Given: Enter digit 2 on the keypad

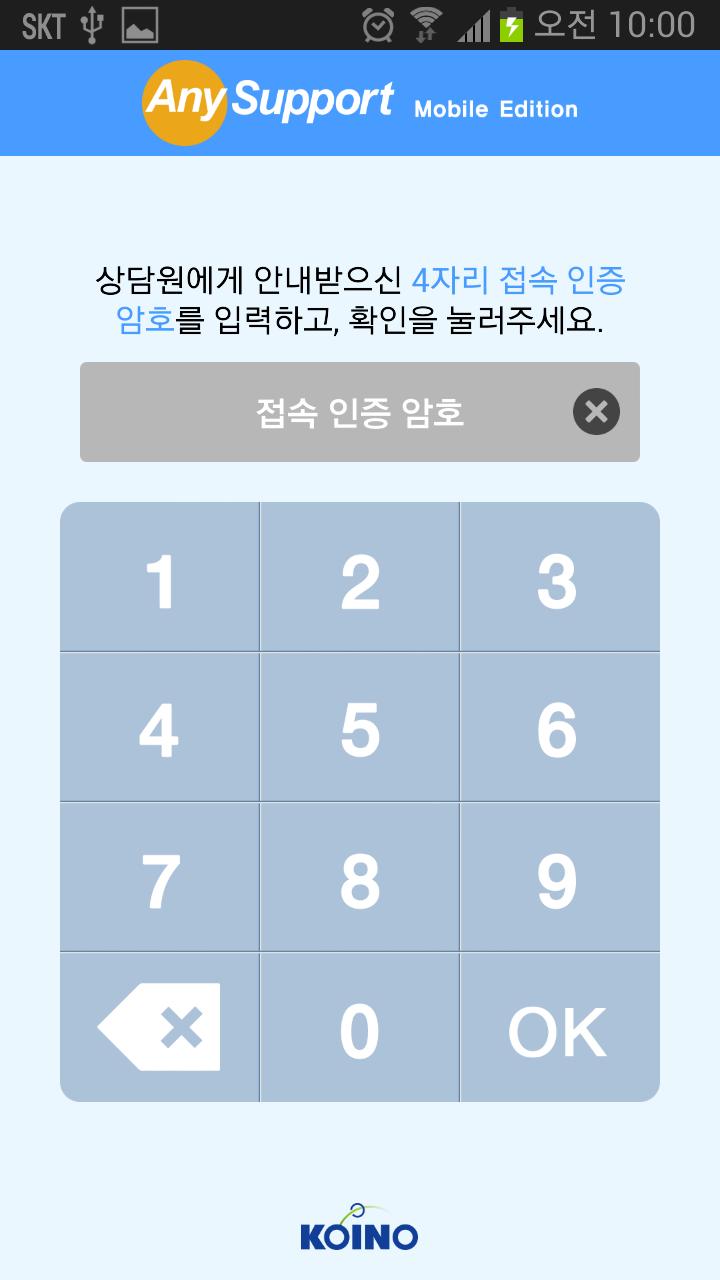Looking at the screenshot, I should click(360, 578).
